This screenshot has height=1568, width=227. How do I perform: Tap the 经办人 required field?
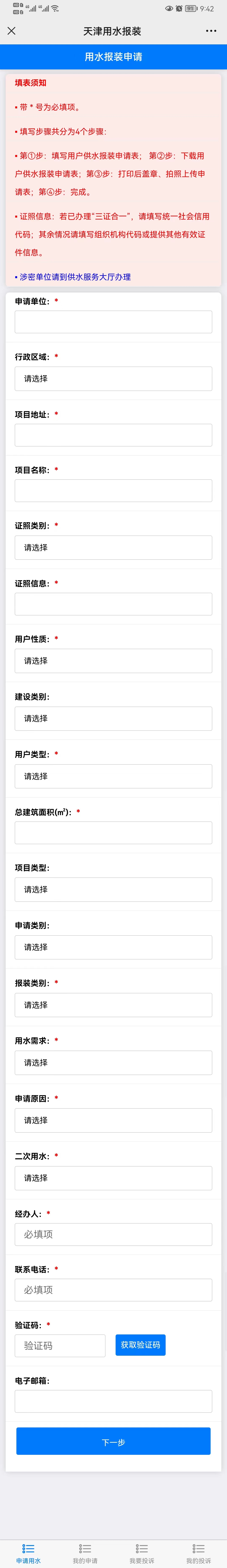113,1234
